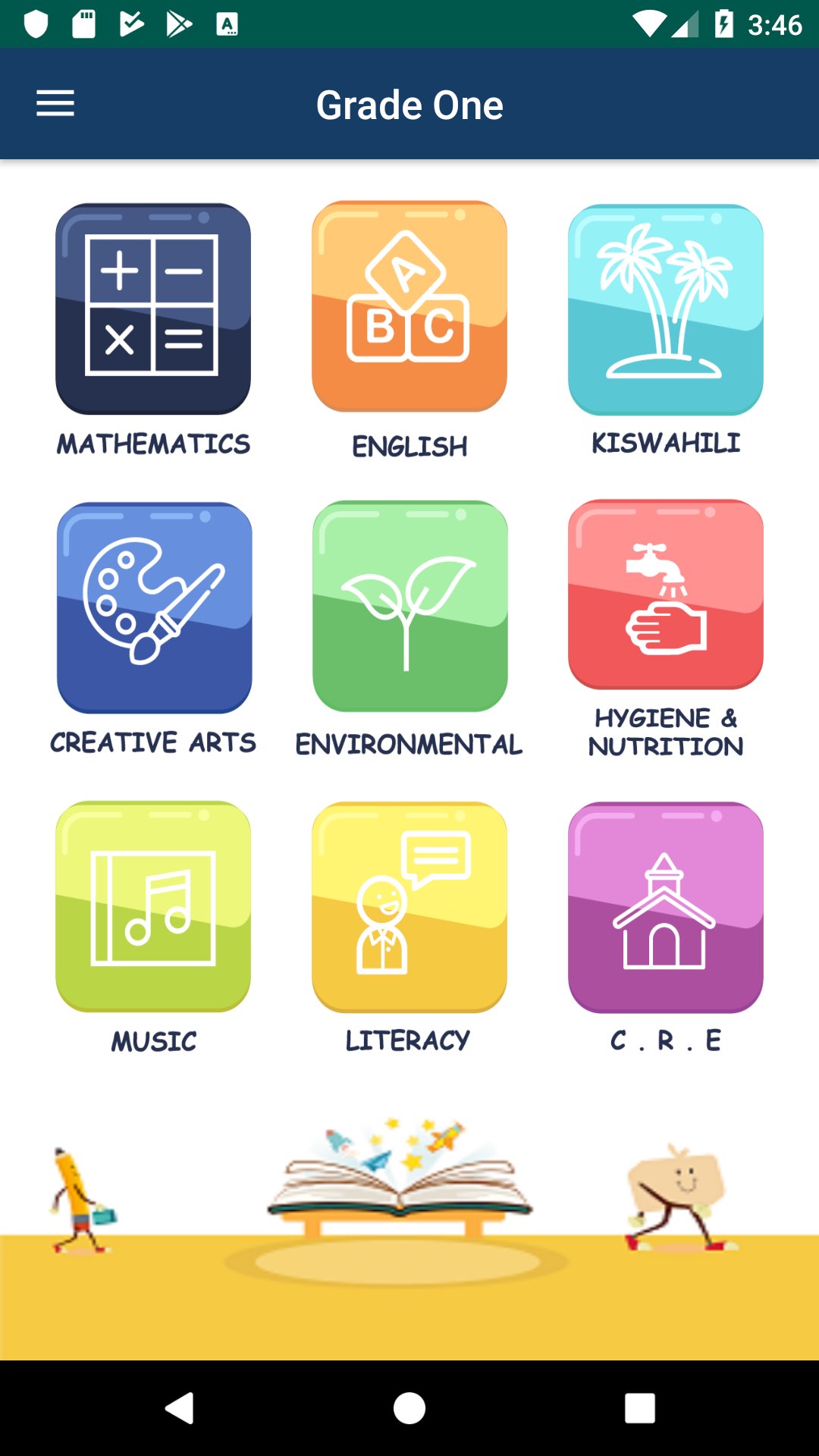Tap the Grade One title bar text
The width and height of the screenshot is (819, 1456).
[x=409, y=104]
